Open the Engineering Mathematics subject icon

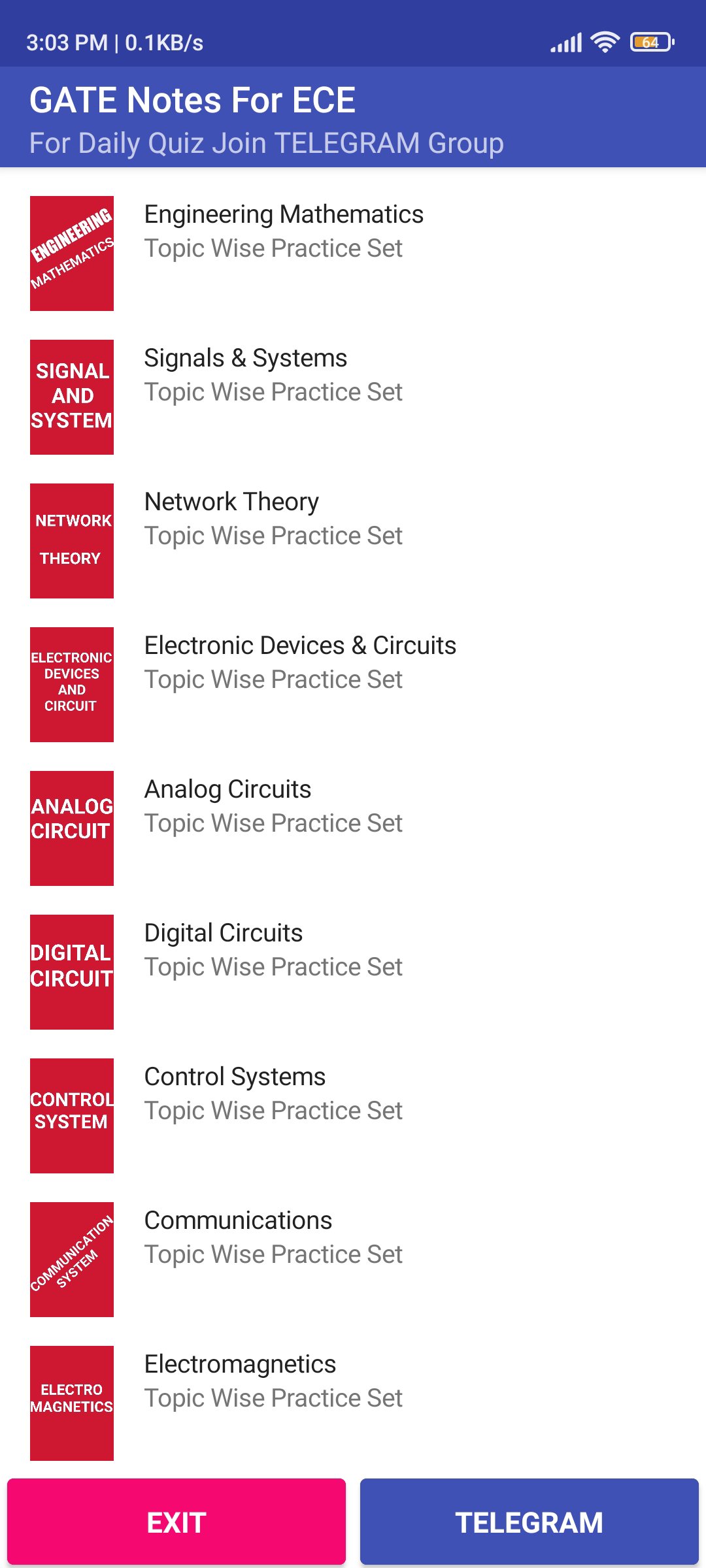(x=72, y=252)
